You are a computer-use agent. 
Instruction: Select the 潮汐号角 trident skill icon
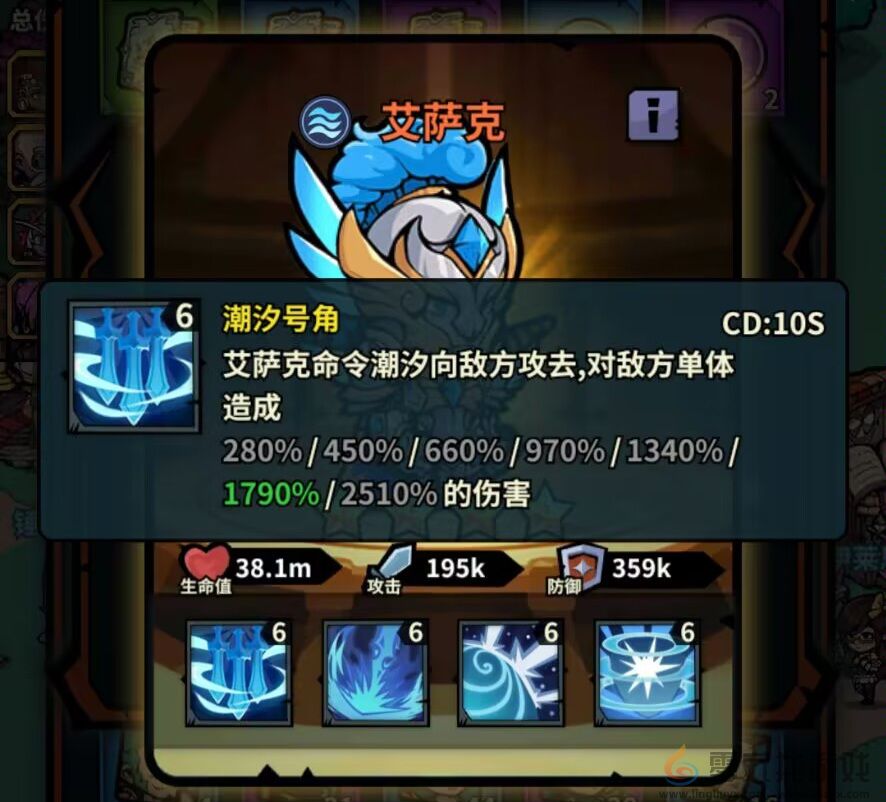point(238,672)
